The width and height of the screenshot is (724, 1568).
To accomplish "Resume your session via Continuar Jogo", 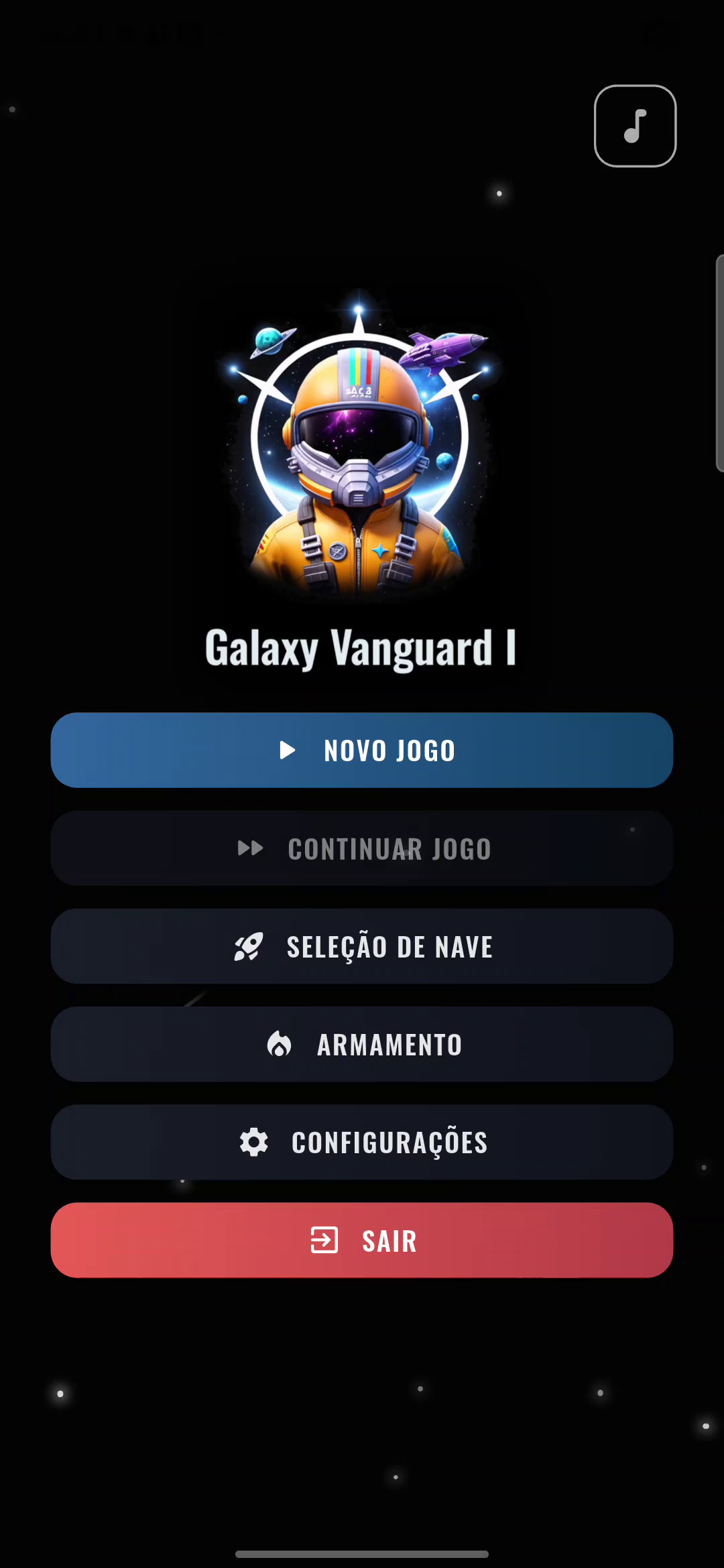I will pos(362,847).
